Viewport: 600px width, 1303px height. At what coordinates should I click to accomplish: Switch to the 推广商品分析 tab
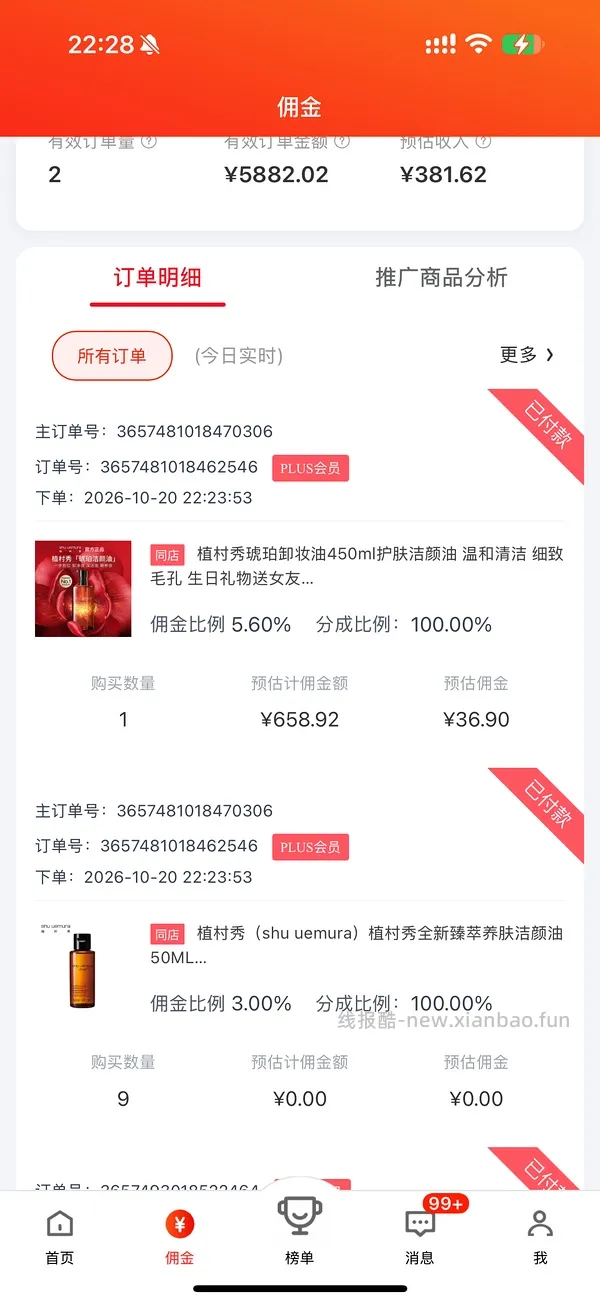coord(441,277)
